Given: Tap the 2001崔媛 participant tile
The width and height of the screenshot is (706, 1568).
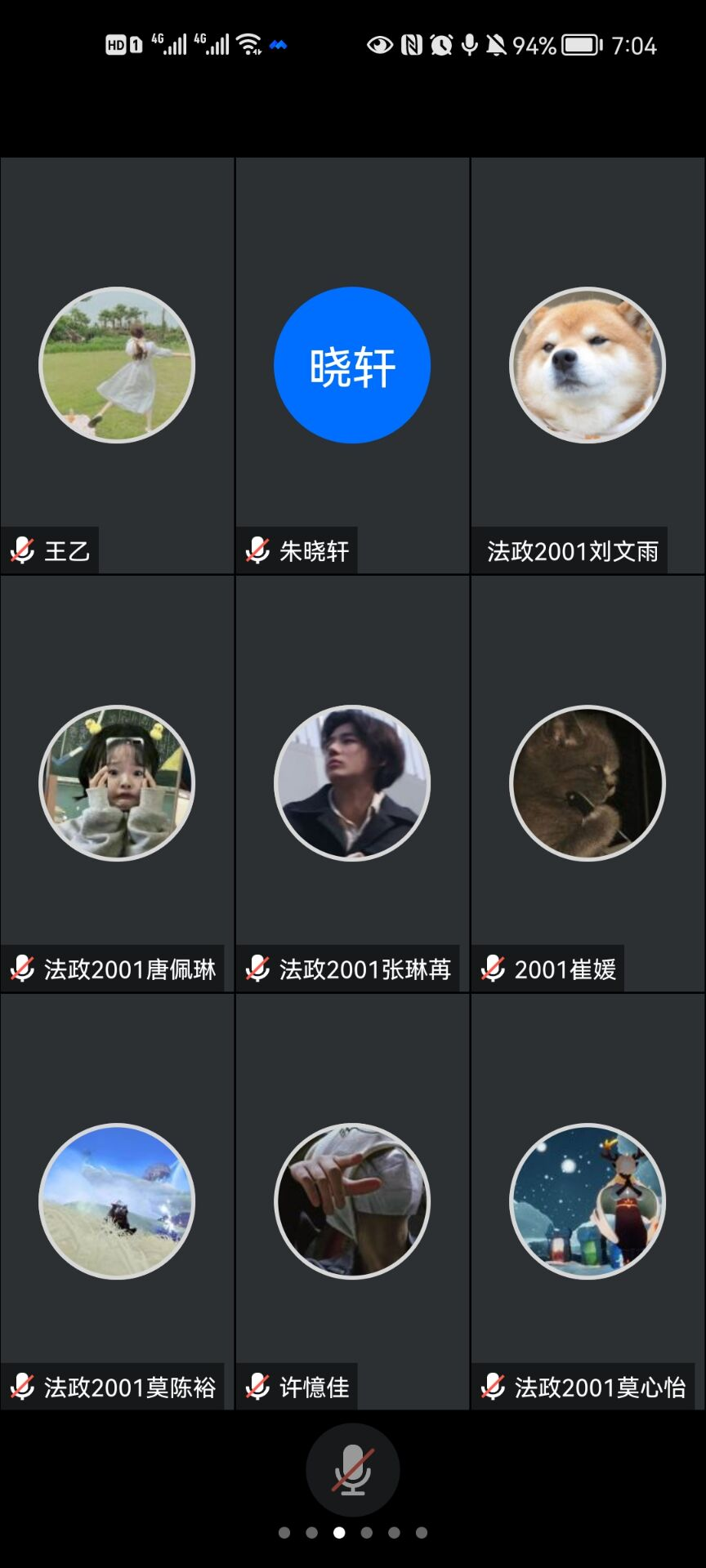Looking at the screenshot, I should [588, 783].
